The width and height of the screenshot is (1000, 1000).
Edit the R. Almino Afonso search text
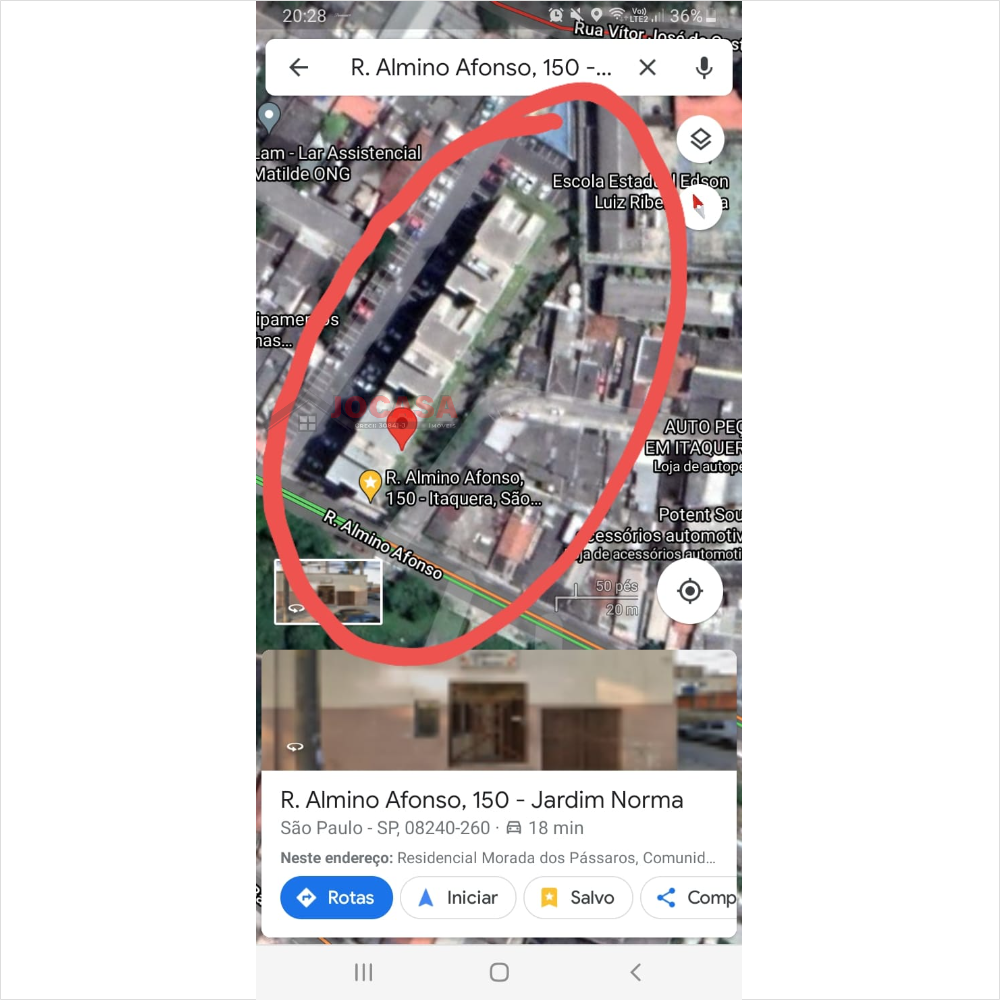coord(480,68)
